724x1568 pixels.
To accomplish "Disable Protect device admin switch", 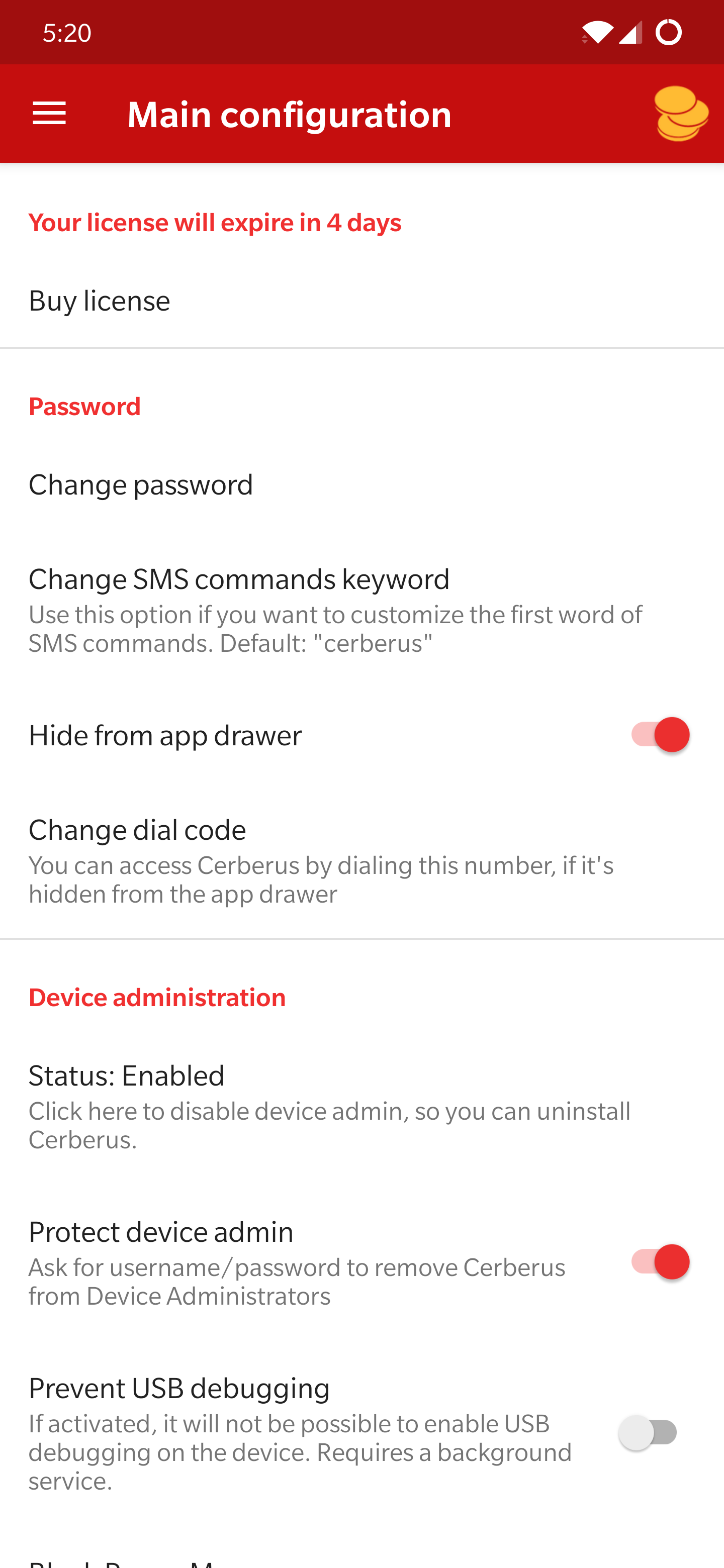I will [656, 1262].
